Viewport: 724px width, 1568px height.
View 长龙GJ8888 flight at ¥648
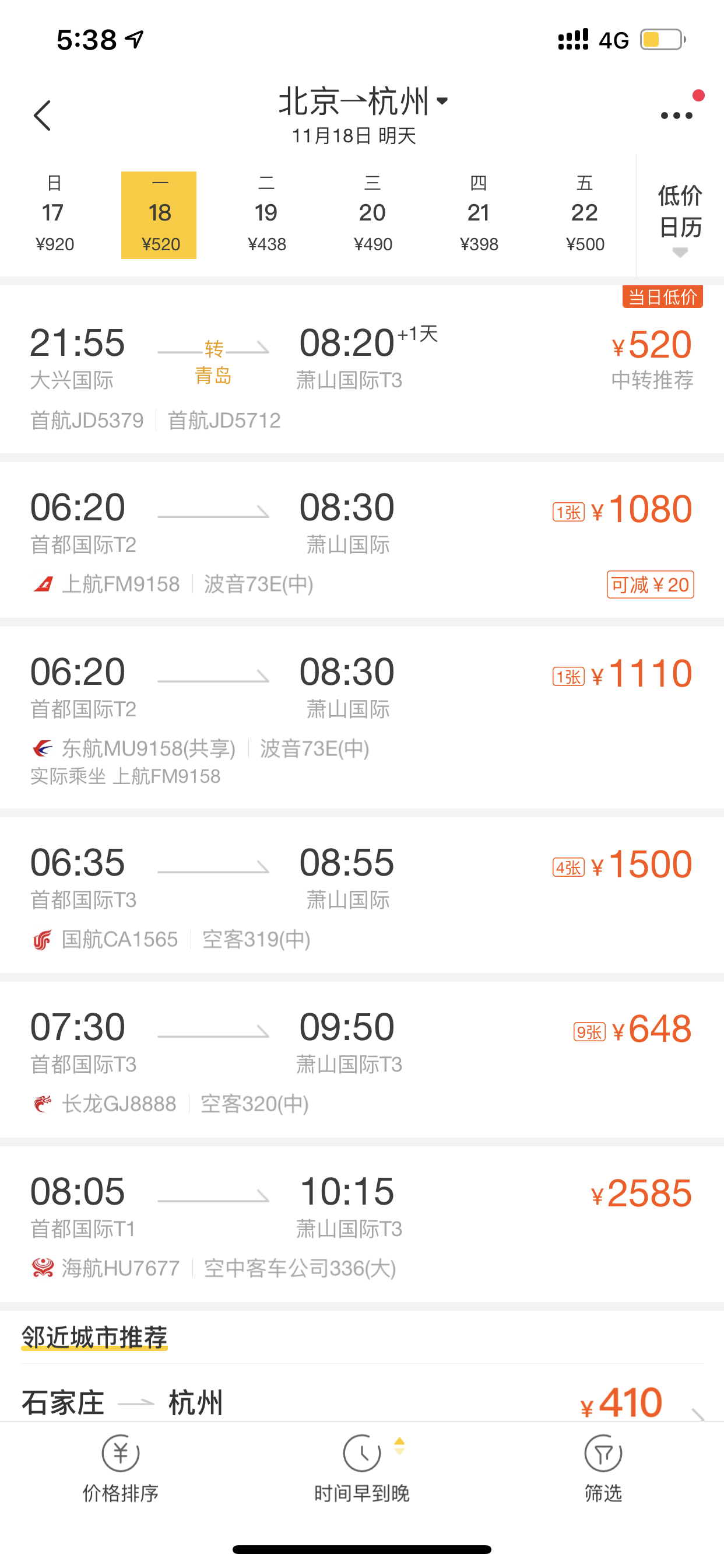point(362,1060)
